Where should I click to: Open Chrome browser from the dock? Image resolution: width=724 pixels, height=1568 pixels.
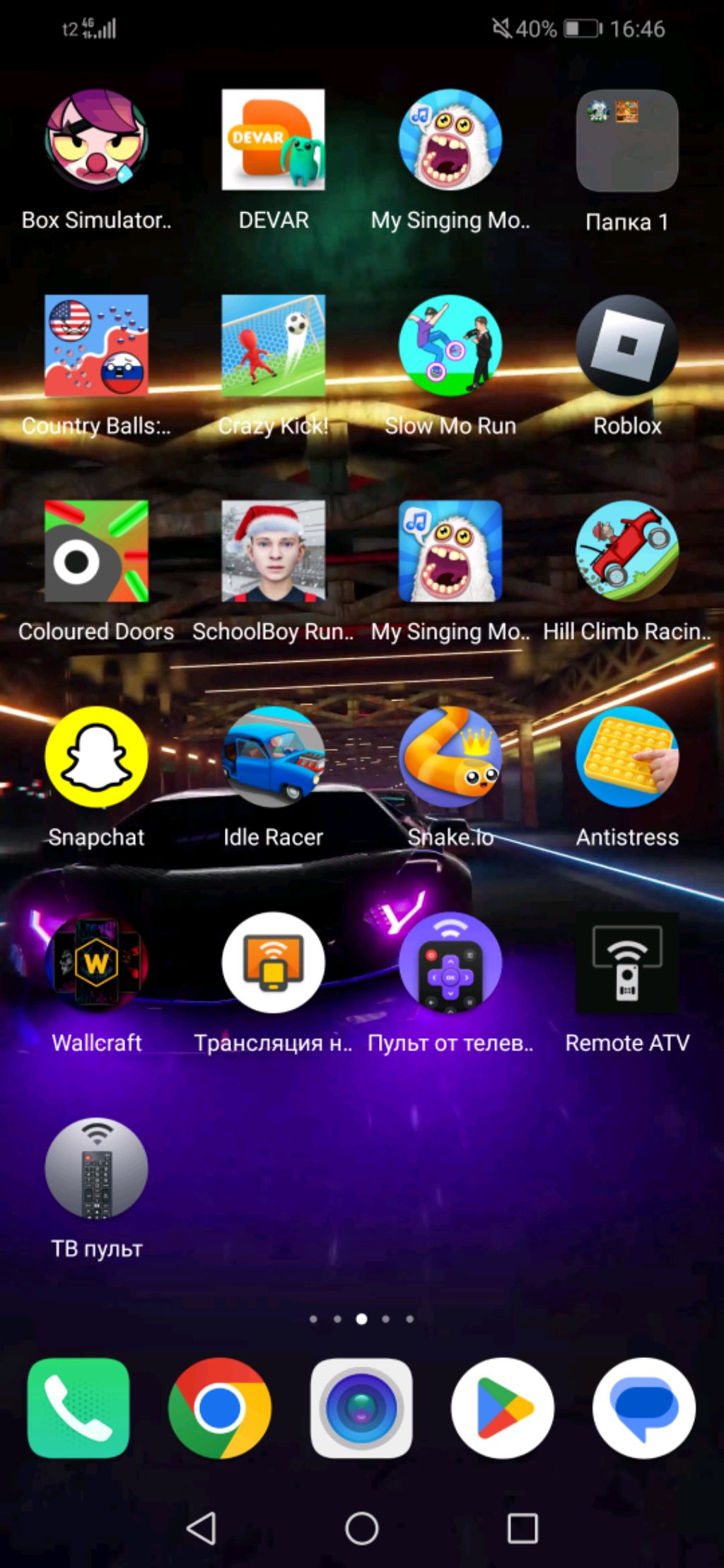(x=220, y=1408)
